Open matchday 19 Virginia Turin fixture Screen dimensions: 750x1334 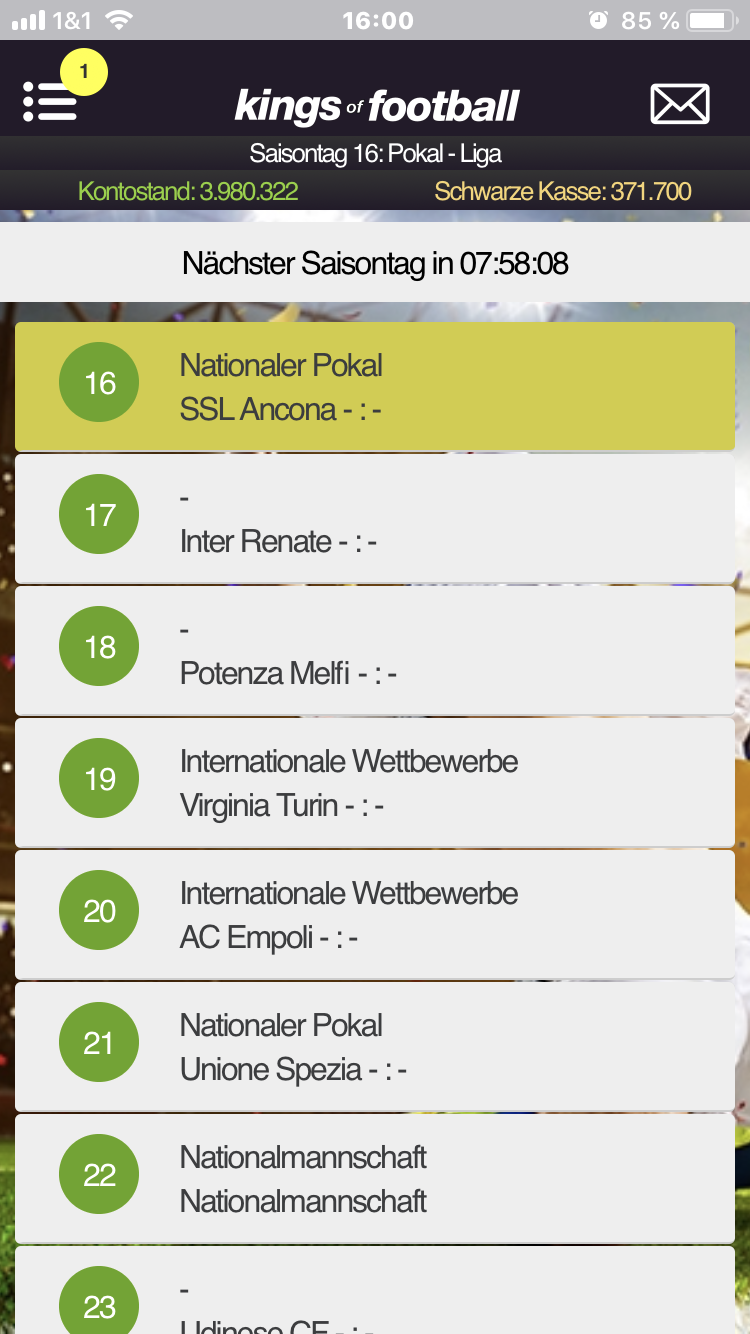(x=375, y=783)
